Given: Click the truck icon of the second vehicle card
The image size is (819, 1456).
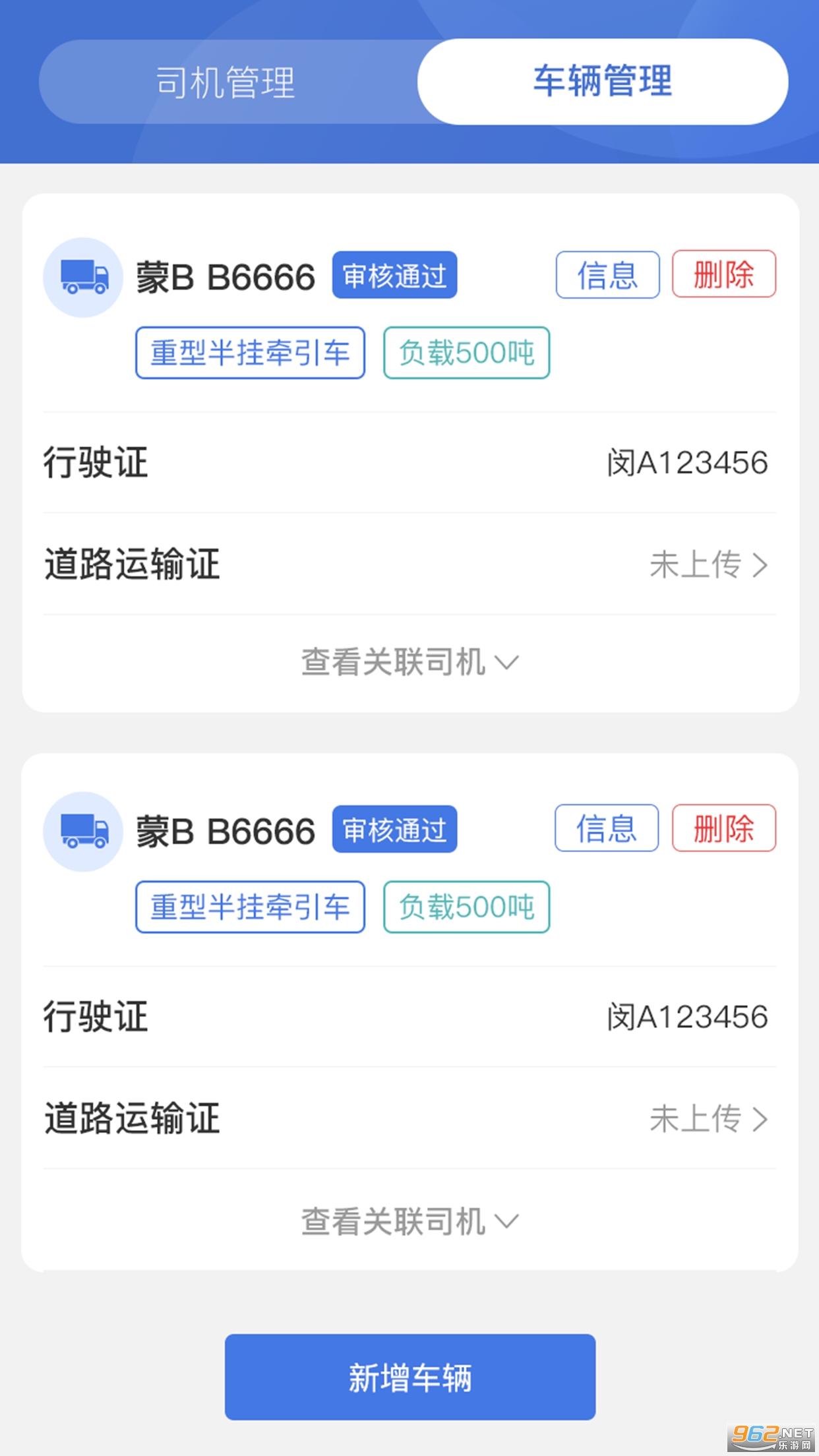Looking at the screenshot, I should coord(82,831).
